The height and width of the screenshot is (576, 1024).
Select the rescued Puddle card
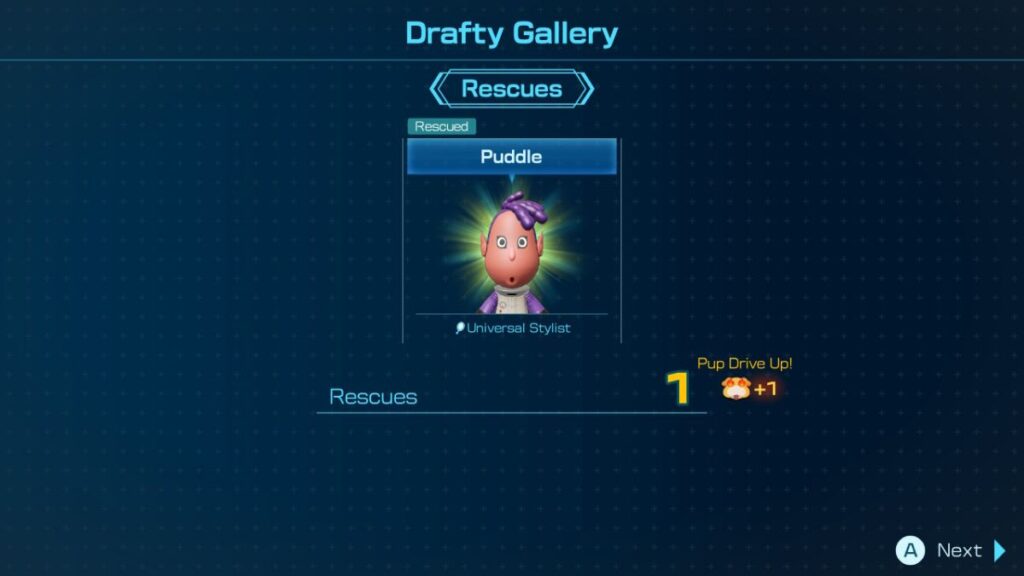coord(511,240)
